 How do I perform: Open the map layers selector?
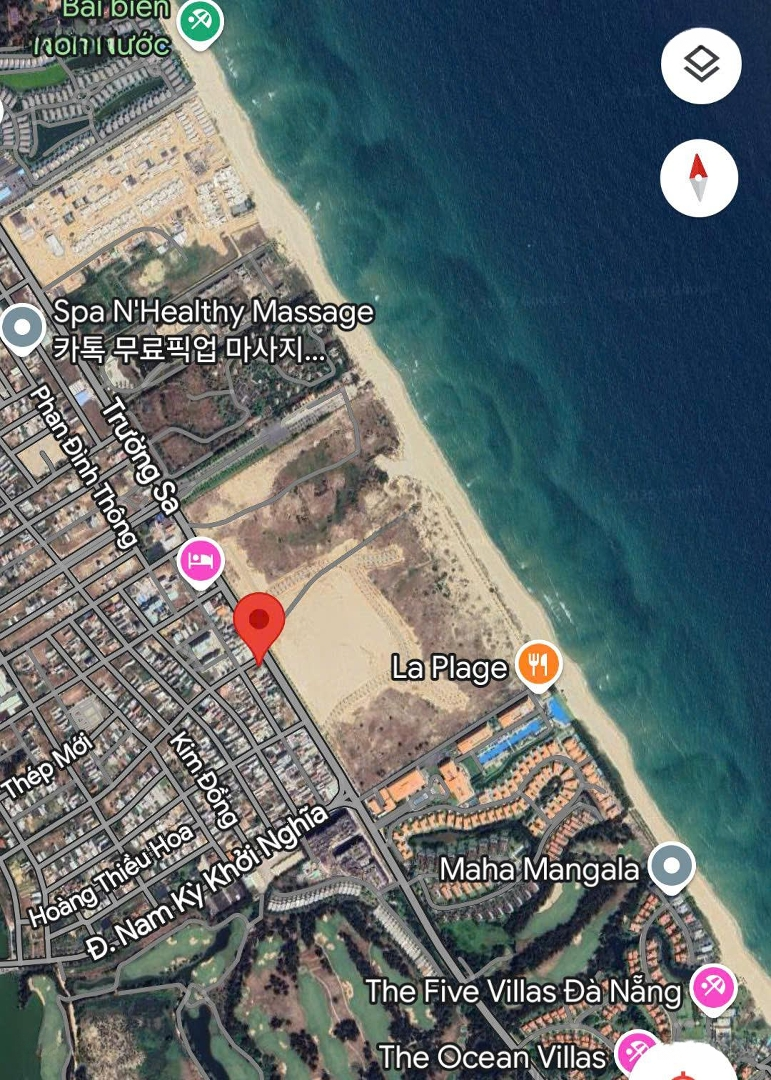pyautogui.click(x=701, y=66)
